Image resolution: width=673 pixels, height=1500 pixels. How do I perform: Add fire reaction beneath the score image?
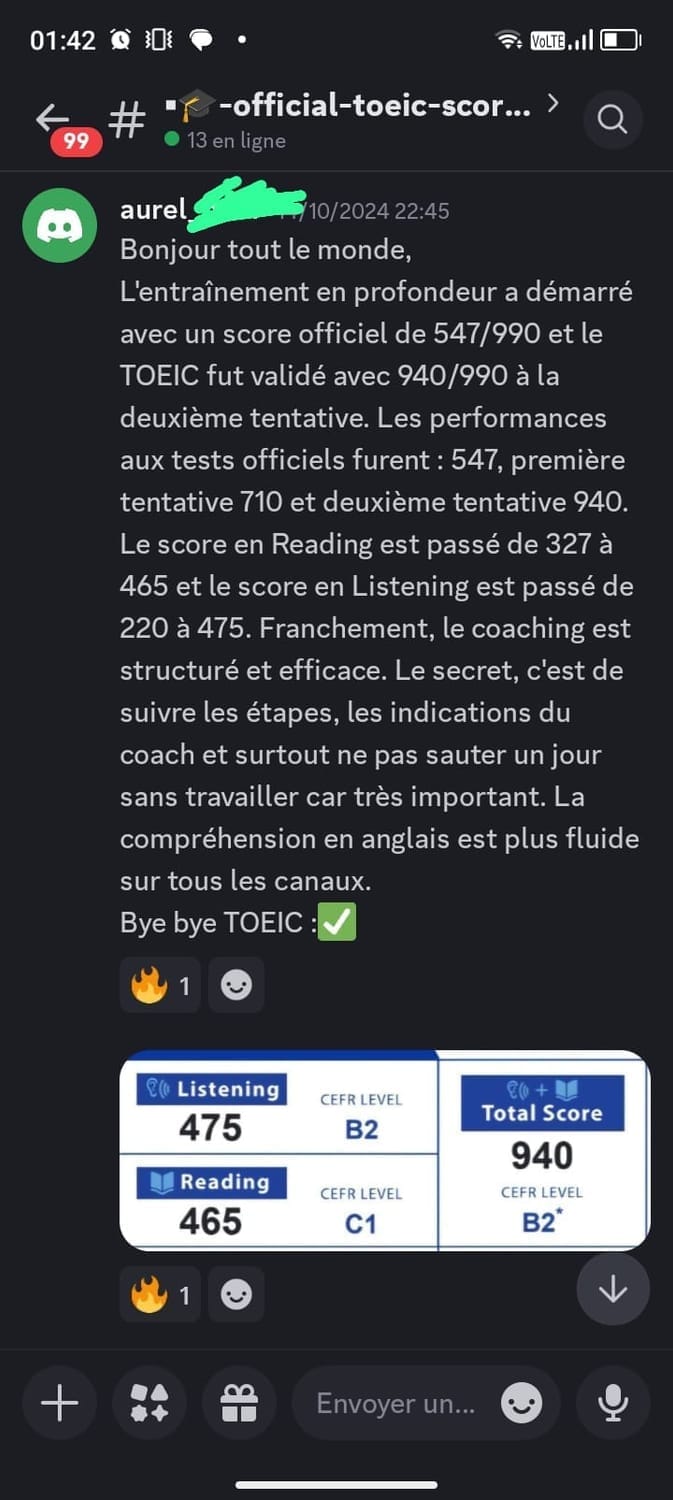point(160,1295)
